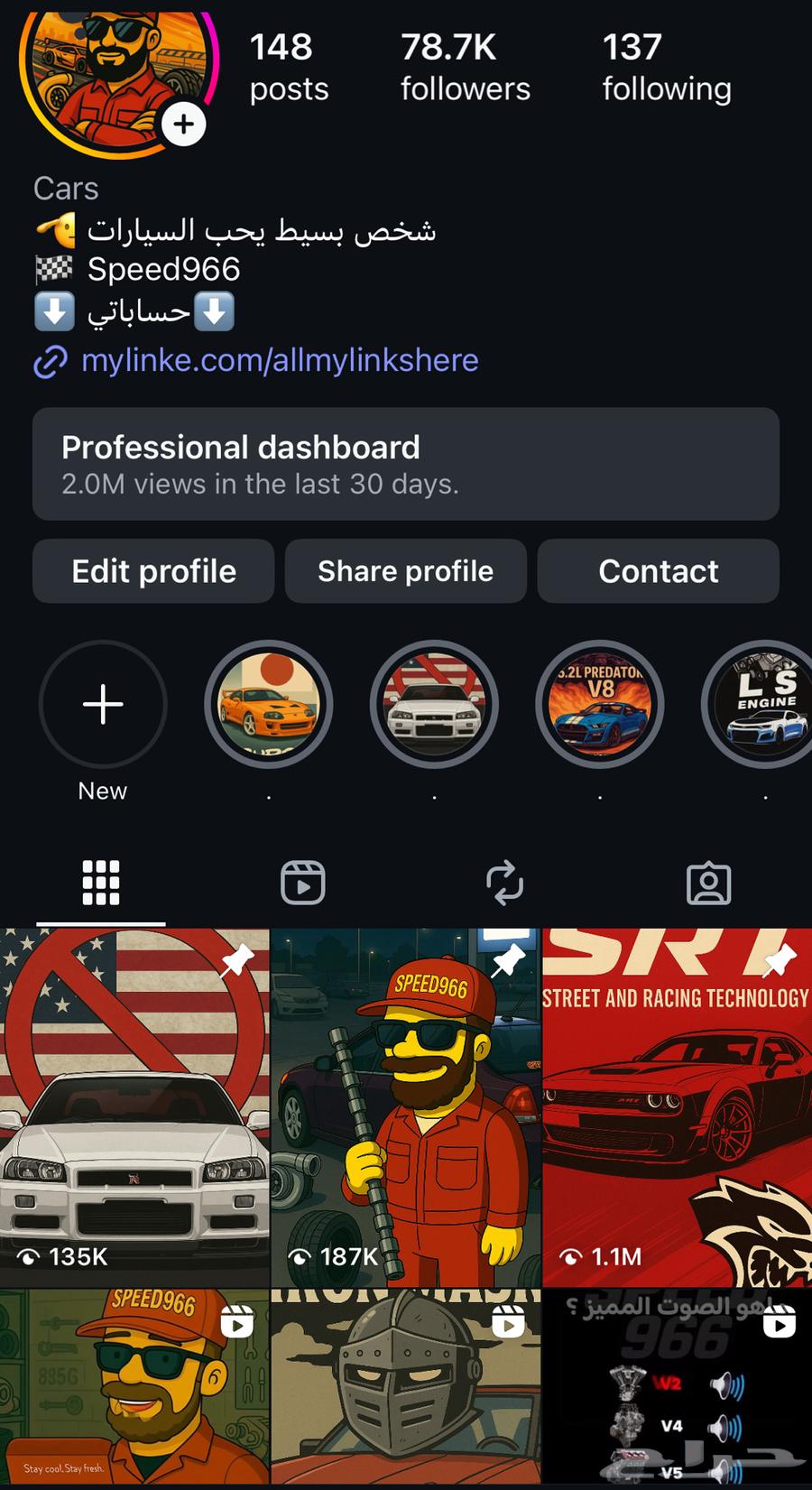Tap the Contact button
Viewport: 812px width, 1490px height.
pyautogui.click(x=658, y=571)
